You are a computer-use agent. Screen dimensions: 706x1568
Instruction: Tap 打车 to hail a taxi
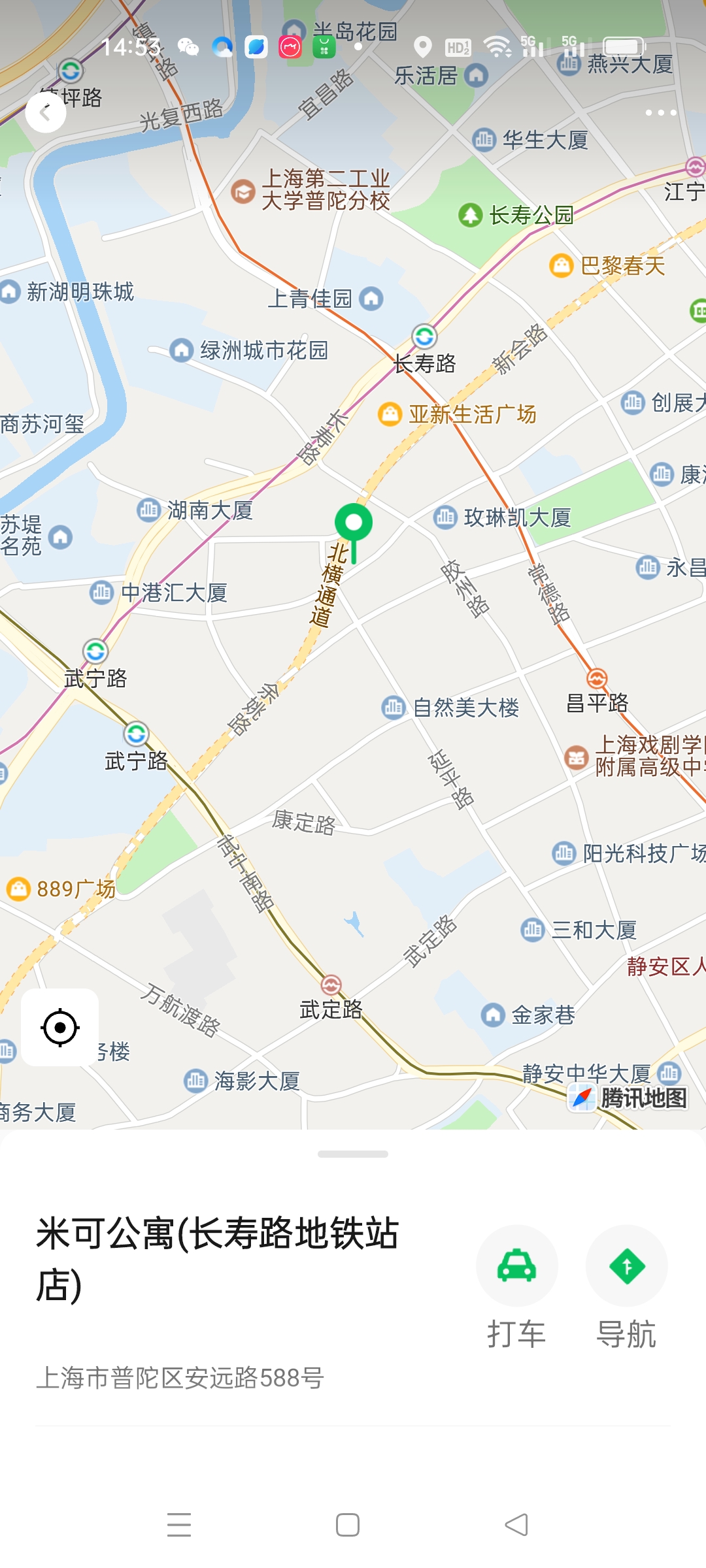click(516, 1266)
